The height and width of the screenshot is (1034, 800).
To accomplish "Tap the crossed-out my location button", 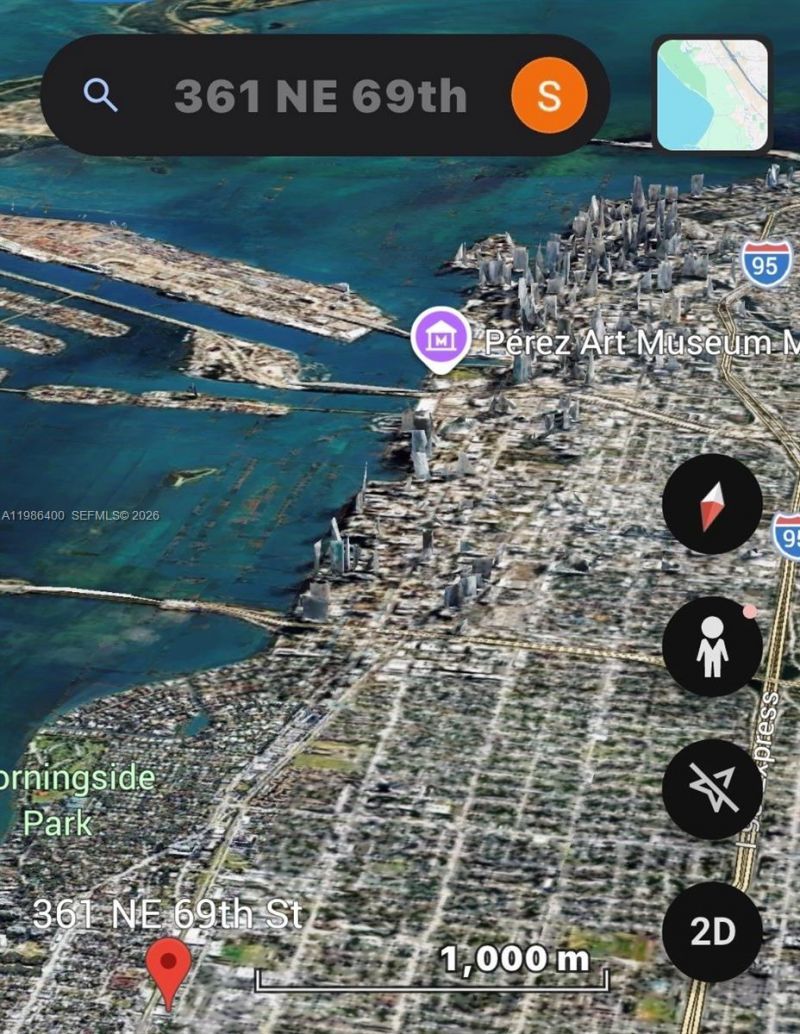I will [x=712, y=790].
